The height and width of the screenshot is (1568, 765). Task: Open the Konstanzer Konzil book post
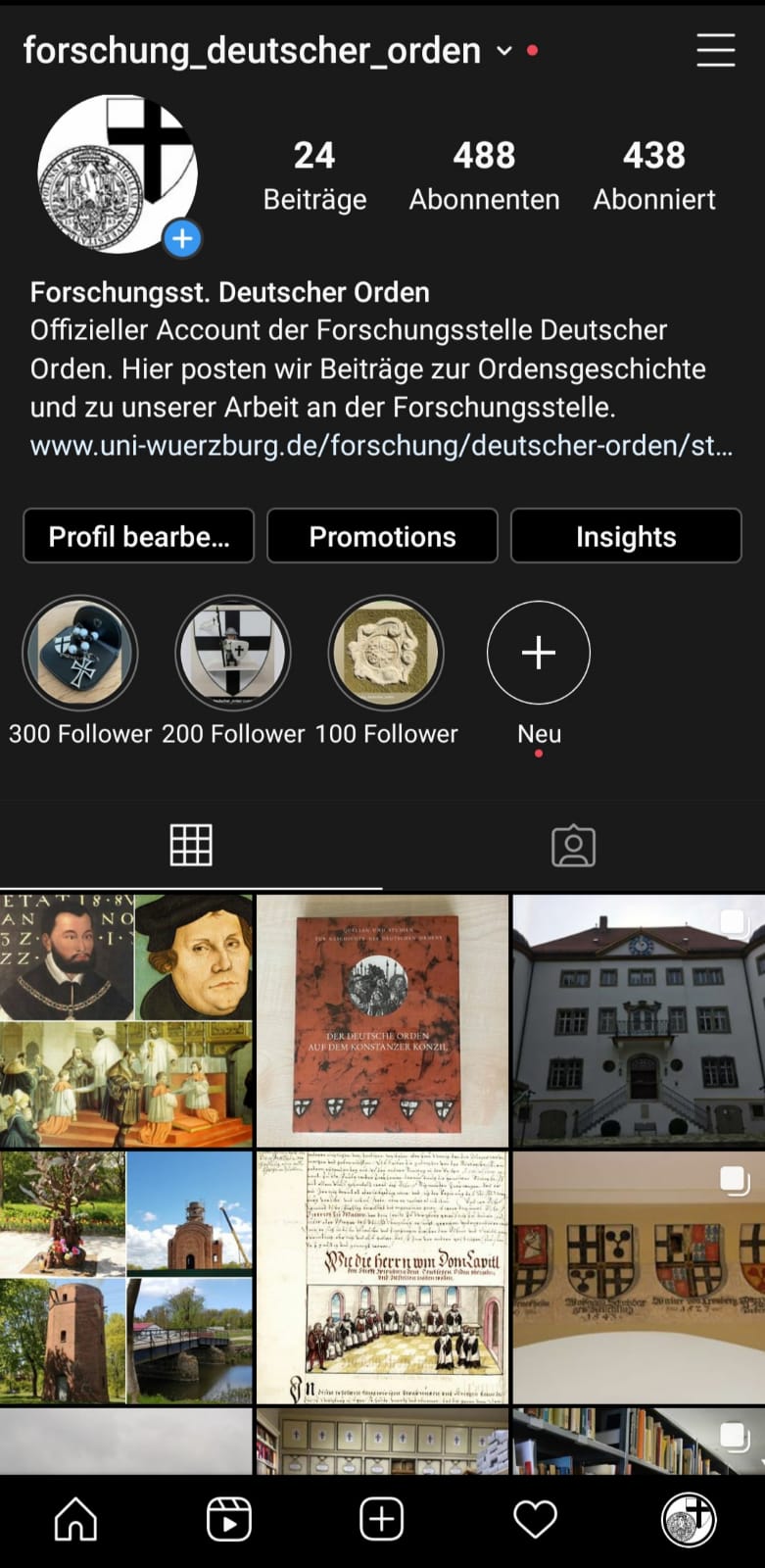tap(382, 1020)
